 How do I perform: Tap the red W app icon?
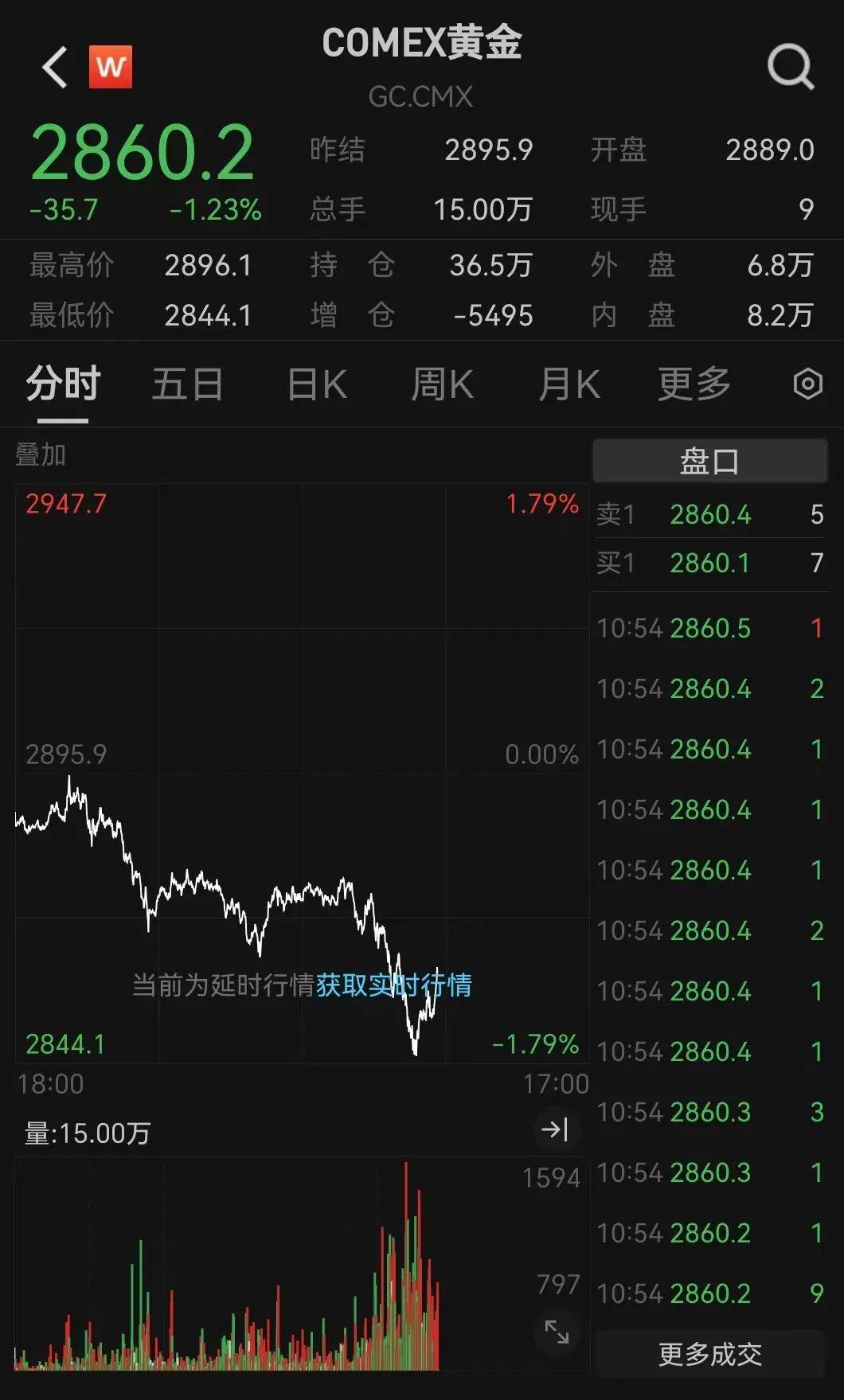point(111,67)
